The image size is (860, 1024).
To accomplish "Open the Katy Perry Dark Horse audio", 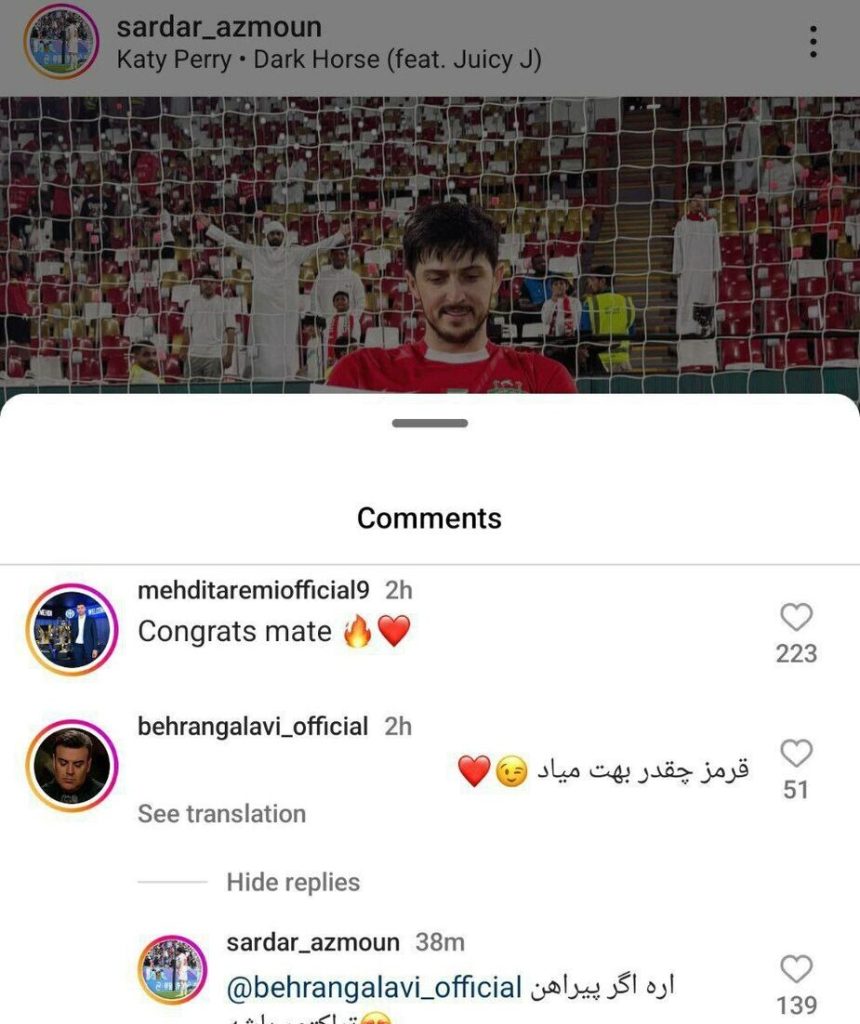I will (329, 60).
